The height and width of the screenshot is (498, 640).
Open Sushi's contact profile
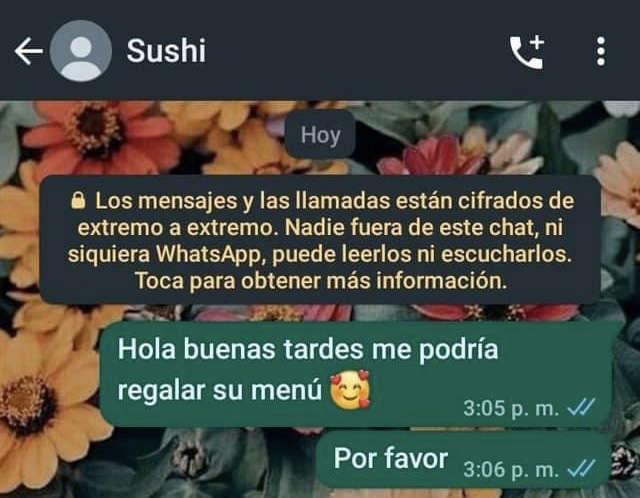pyautogui.click(x=165, y=51)
